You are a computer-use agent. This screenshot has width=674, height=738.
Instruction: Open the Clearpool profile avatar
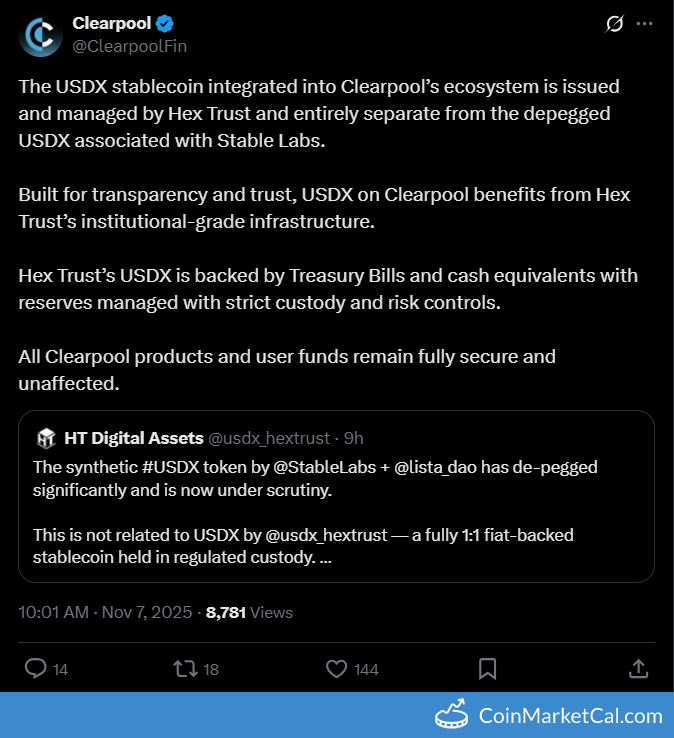click(41, 34)
